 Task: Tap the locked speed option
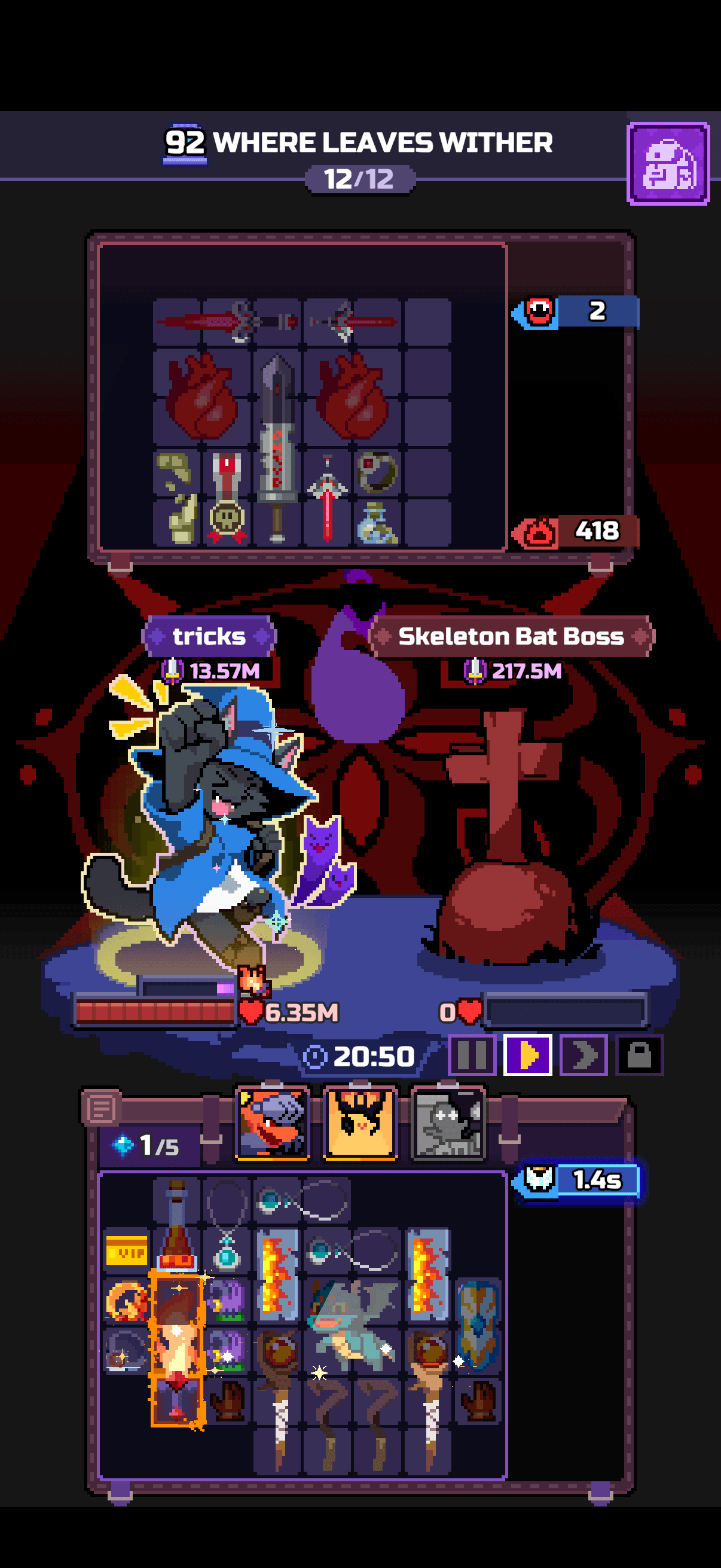639,1055
